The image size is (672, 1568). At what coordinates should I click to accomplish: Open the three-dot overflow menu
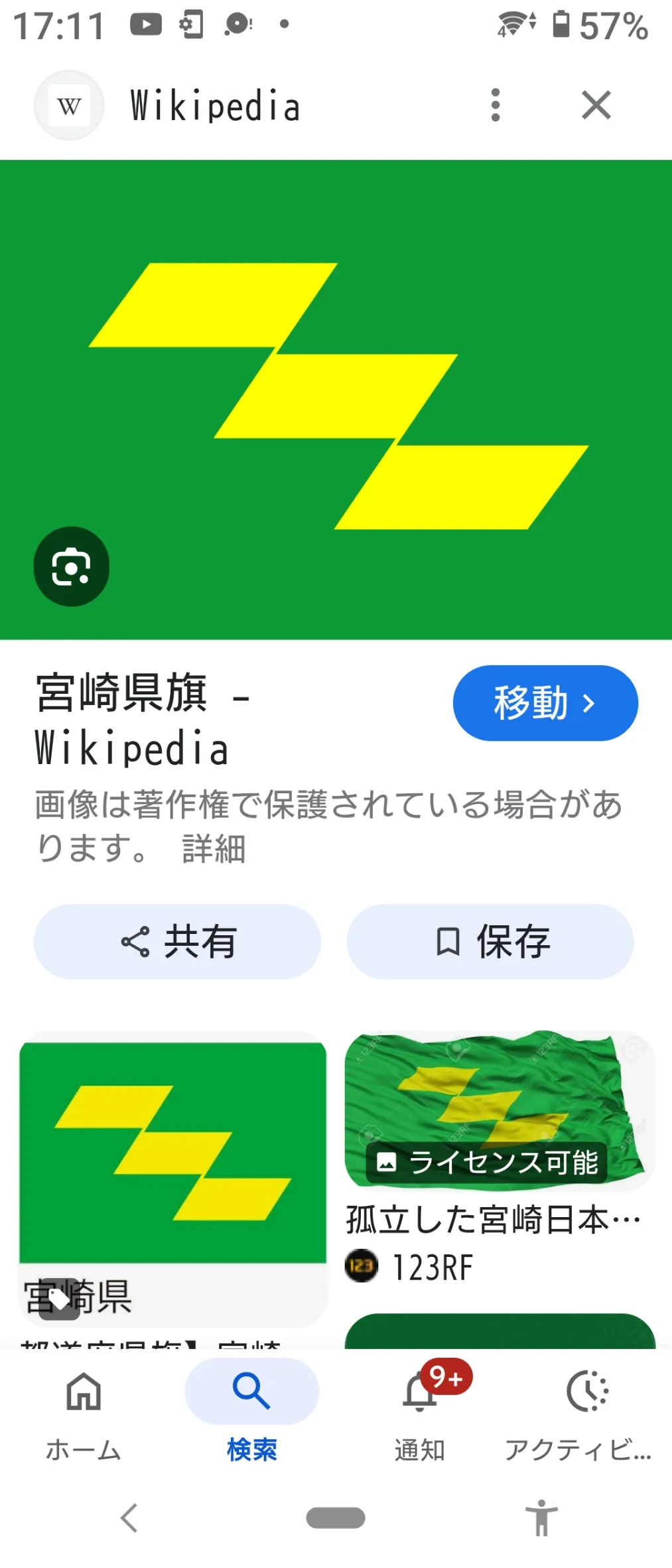(495, 105)
